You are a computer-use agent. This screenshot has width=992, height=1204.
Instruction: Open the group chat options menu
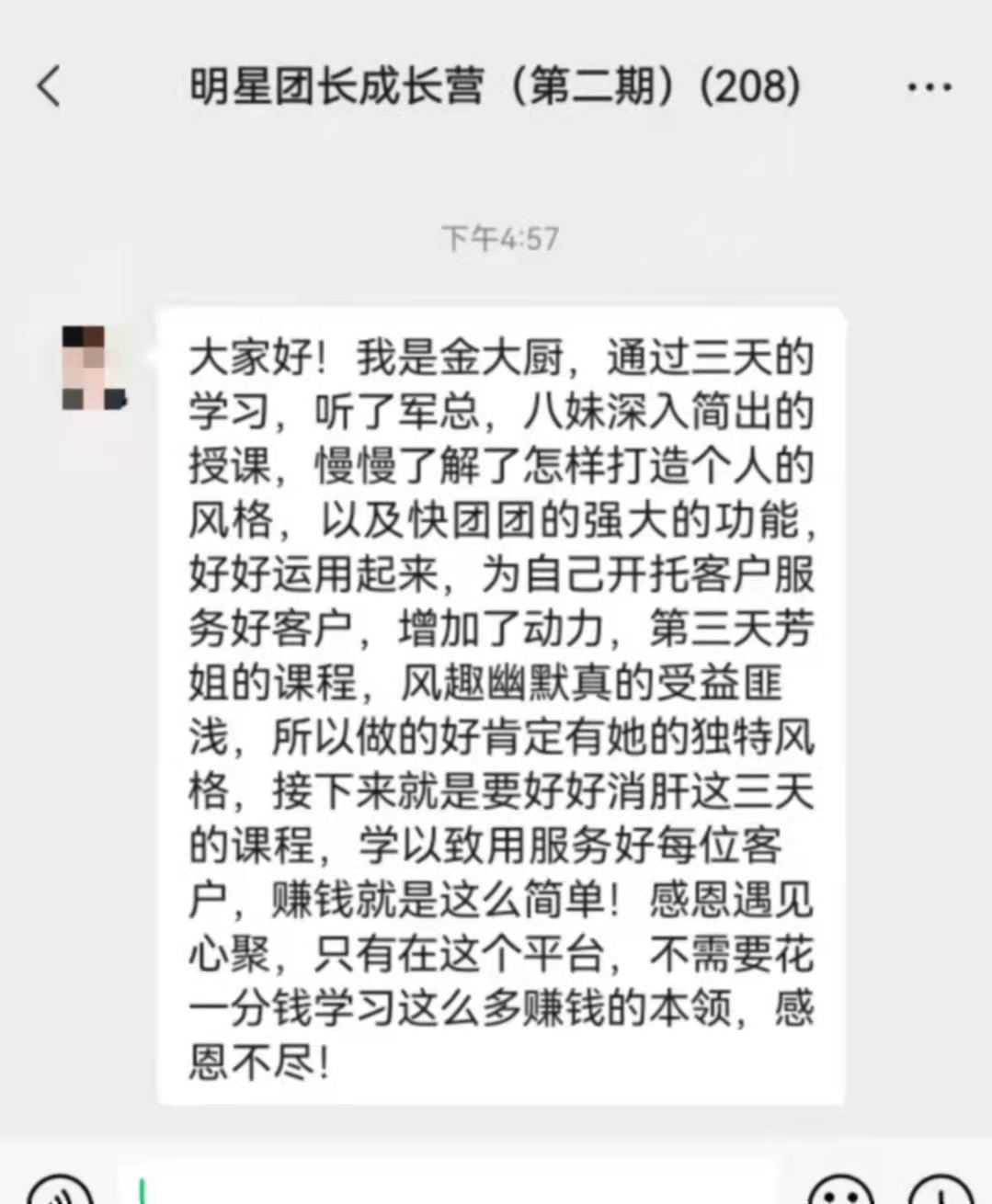coord(929,88)
